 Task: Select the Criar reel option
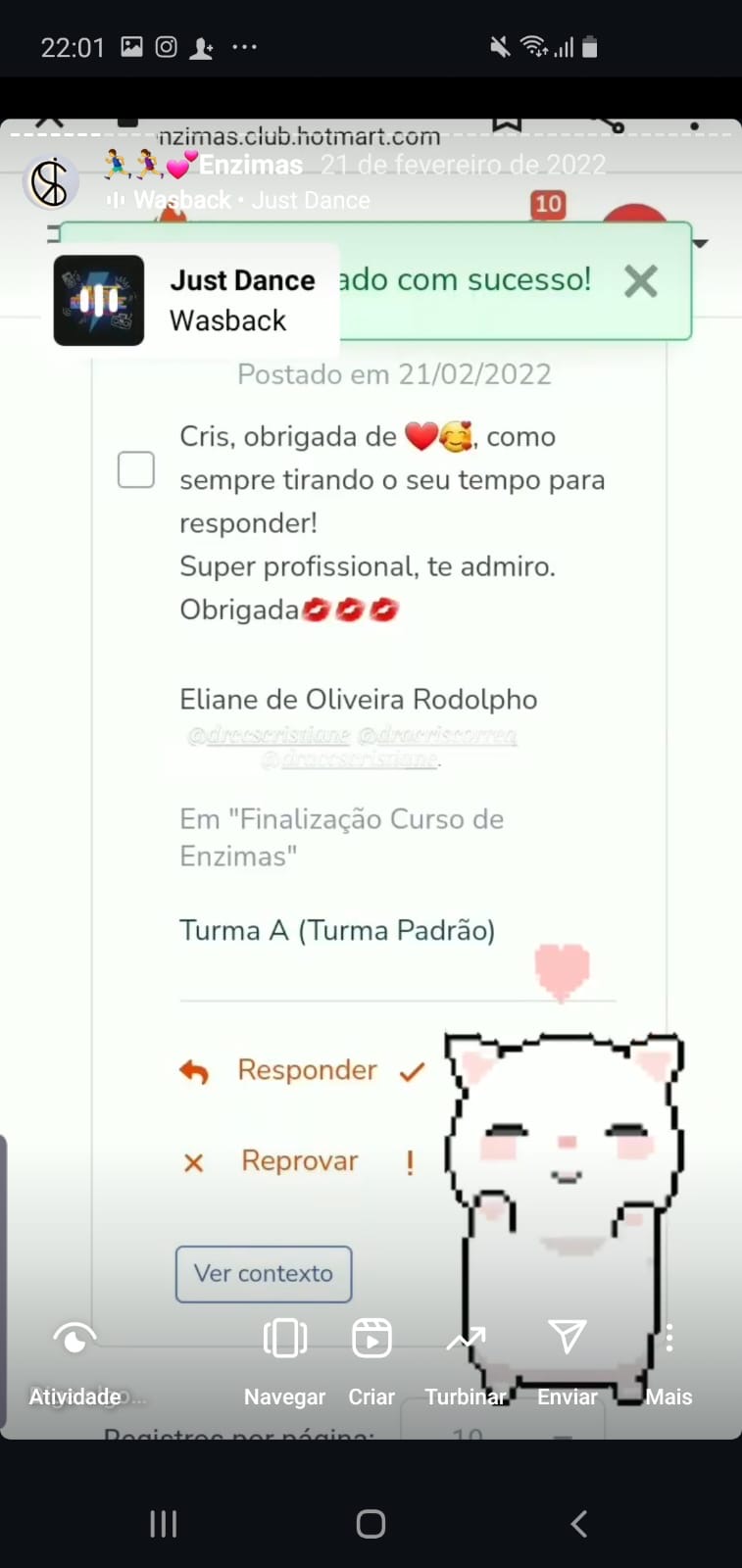pos(371,1357)
